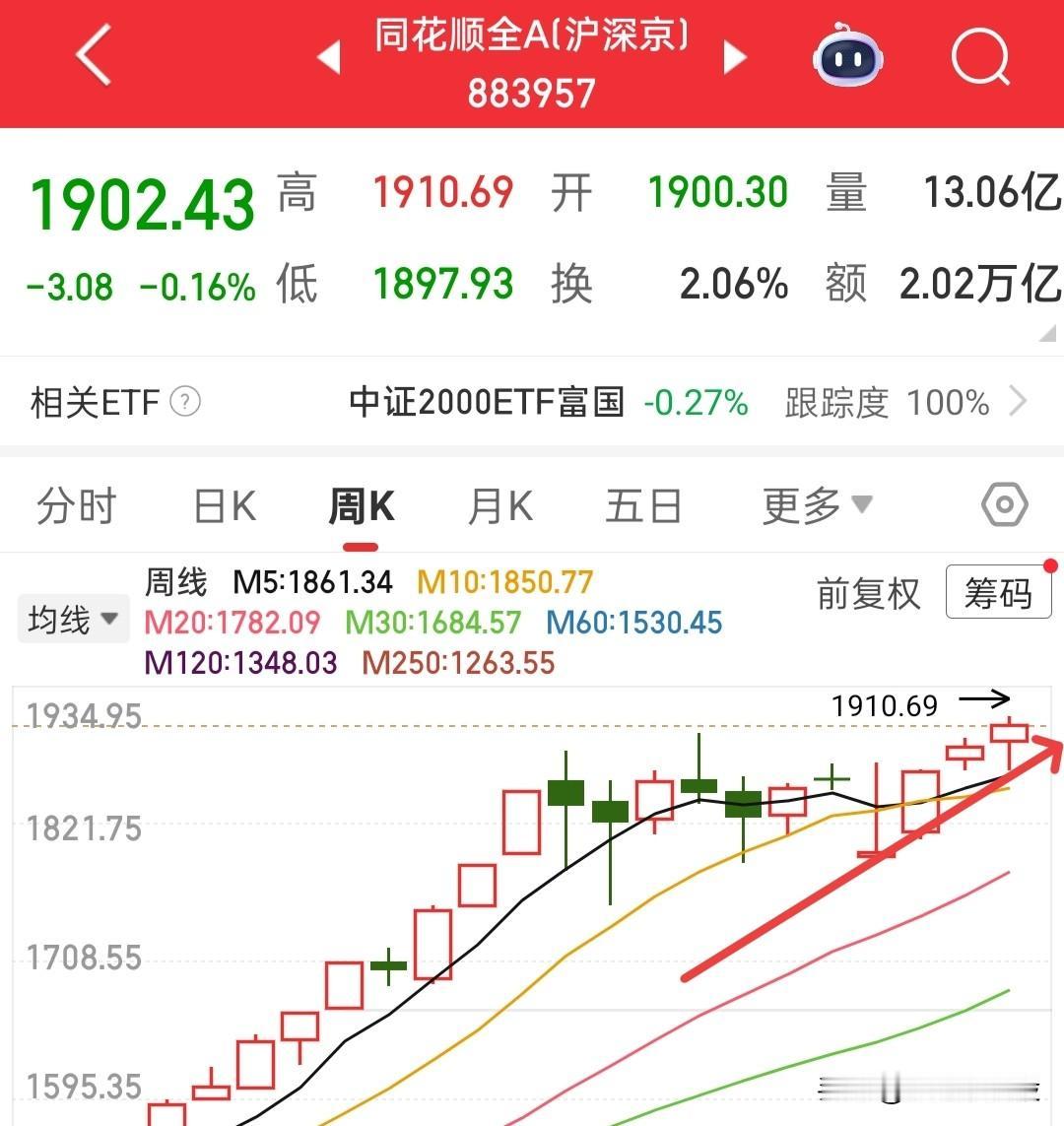Screen dimensions: 1064x1126
Task: Open 中证2000ETF富国 details
Action: coord(488,403)
